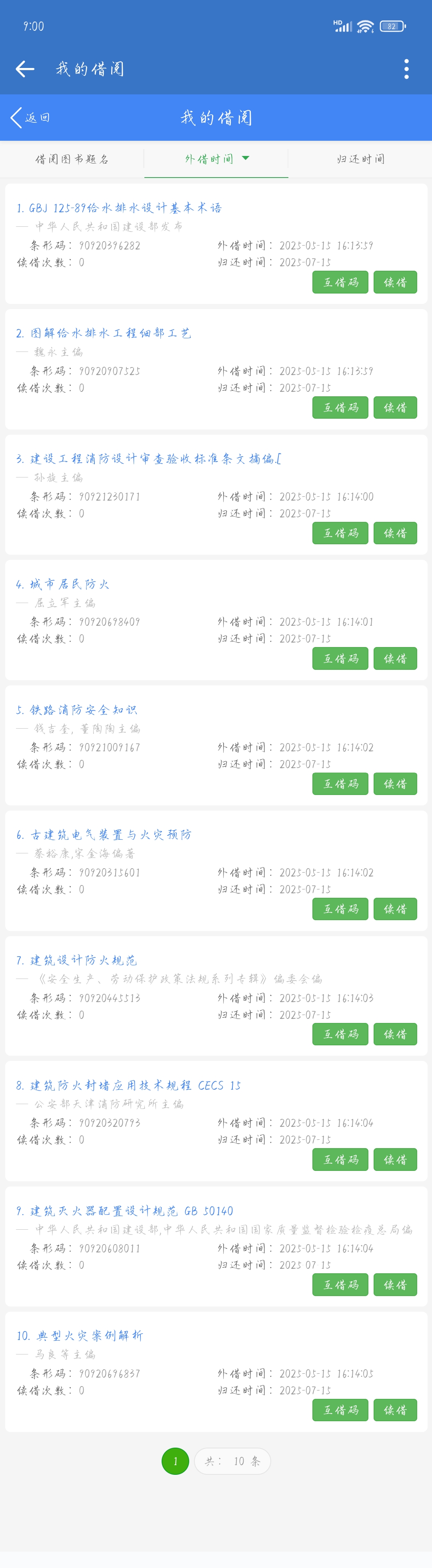Renew 铁路消防安全知识 with 续借

pos(395,784)
